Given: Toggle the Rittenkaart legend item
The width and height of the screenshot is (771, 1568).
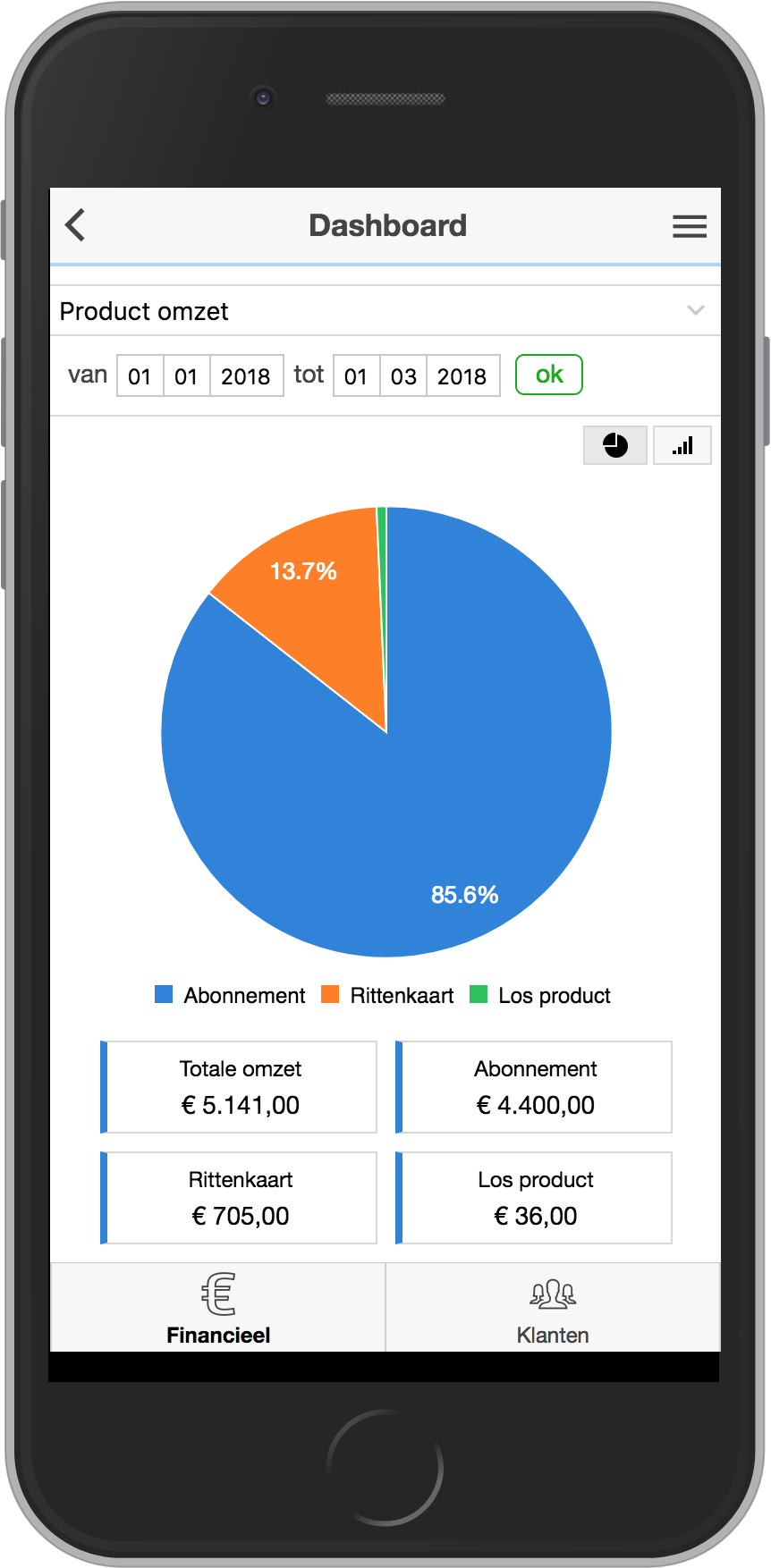Looking at the screenshot, I should (387, 995).
